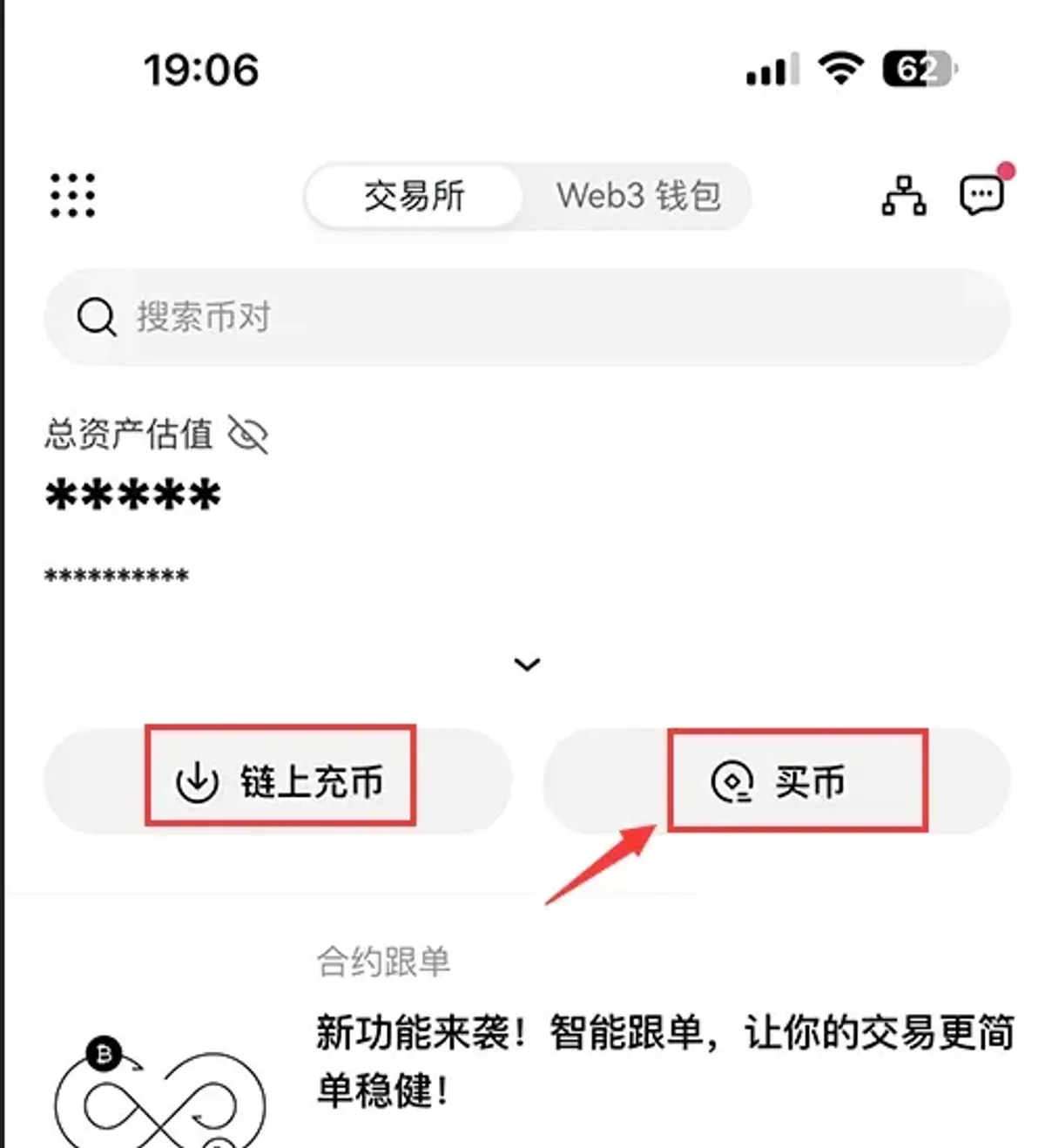Open the messages chat icon
The width and height of the screenshot is (1045, 1148).
[x=981, y=194]
